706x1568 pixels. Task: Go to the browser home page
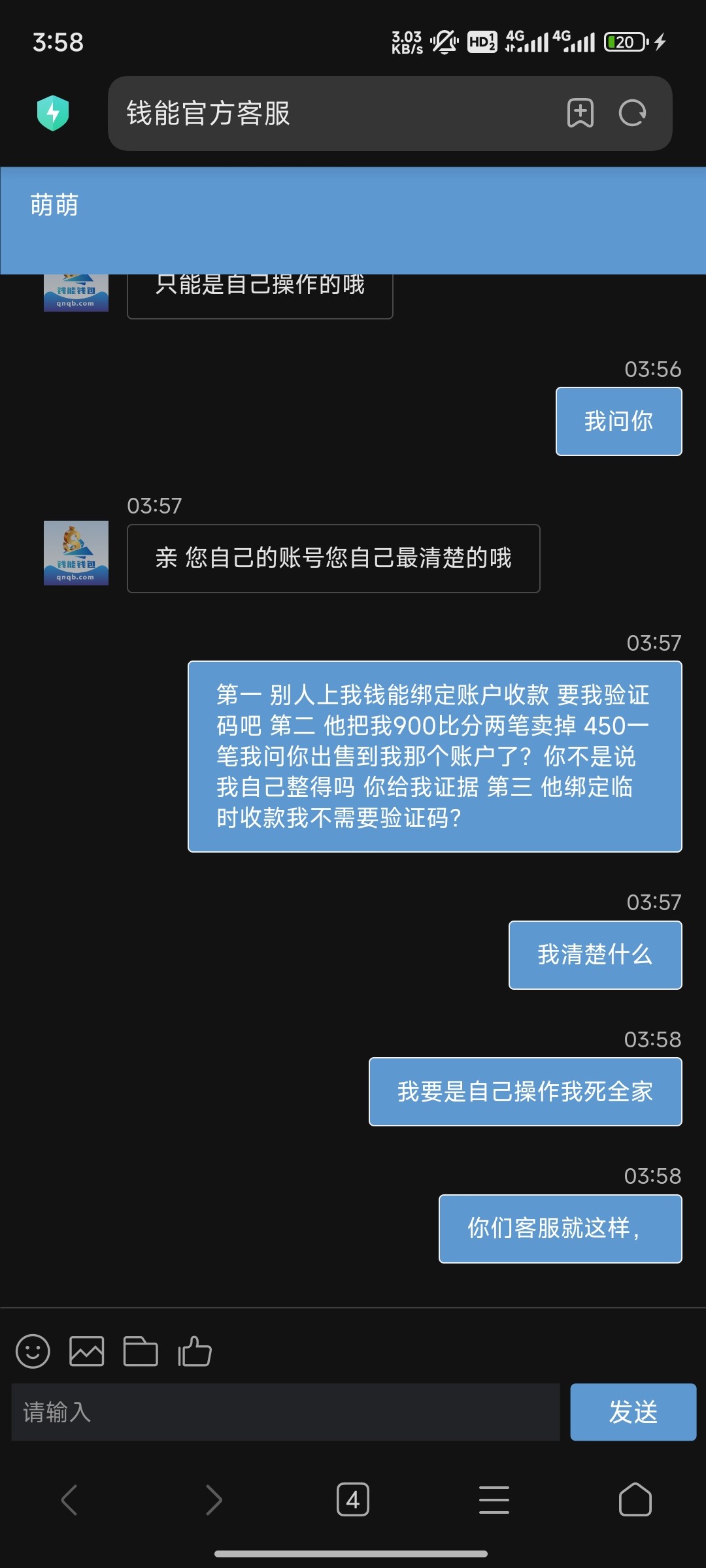(635, 1499)
